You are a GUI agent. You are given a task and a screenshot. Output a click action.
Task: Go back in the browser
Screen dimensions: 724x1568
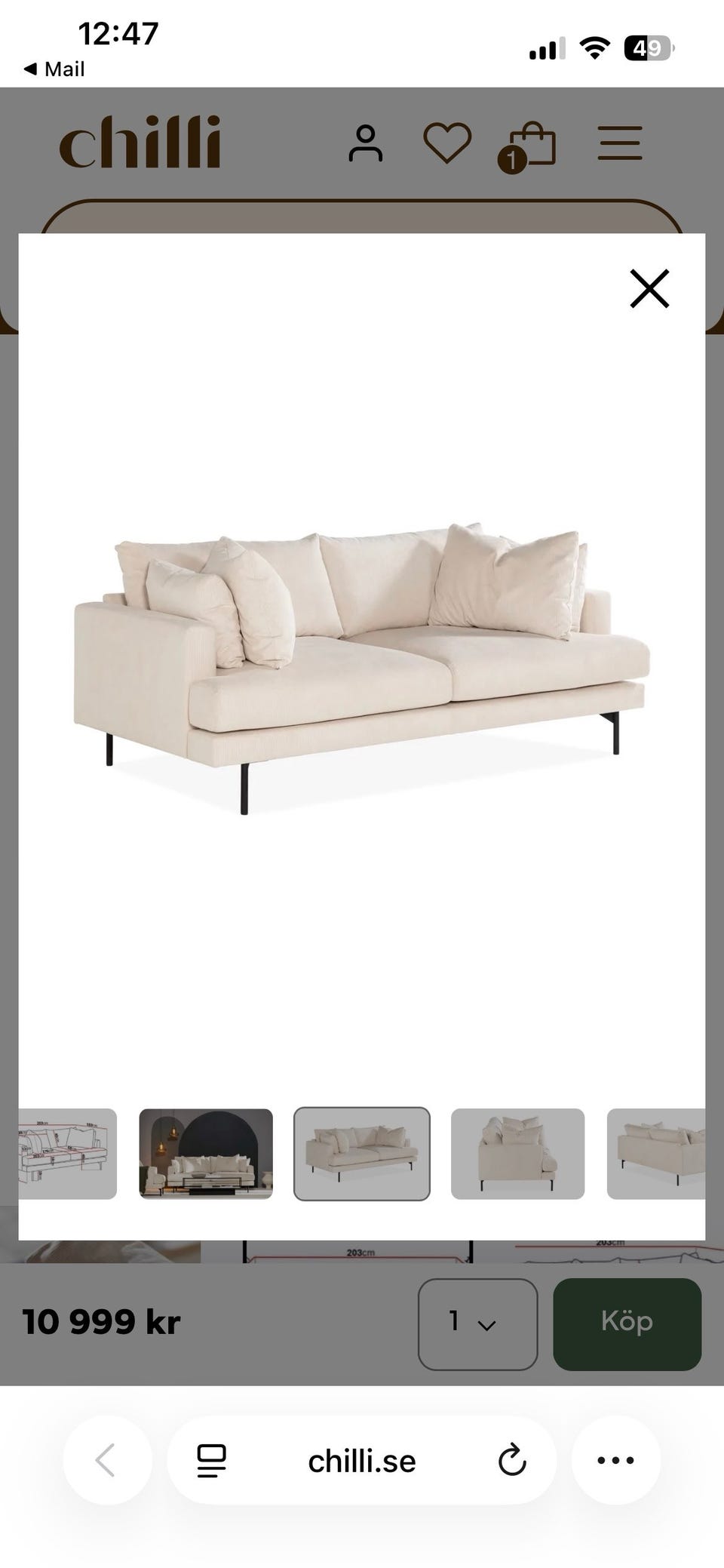(x=107, y=1460)
